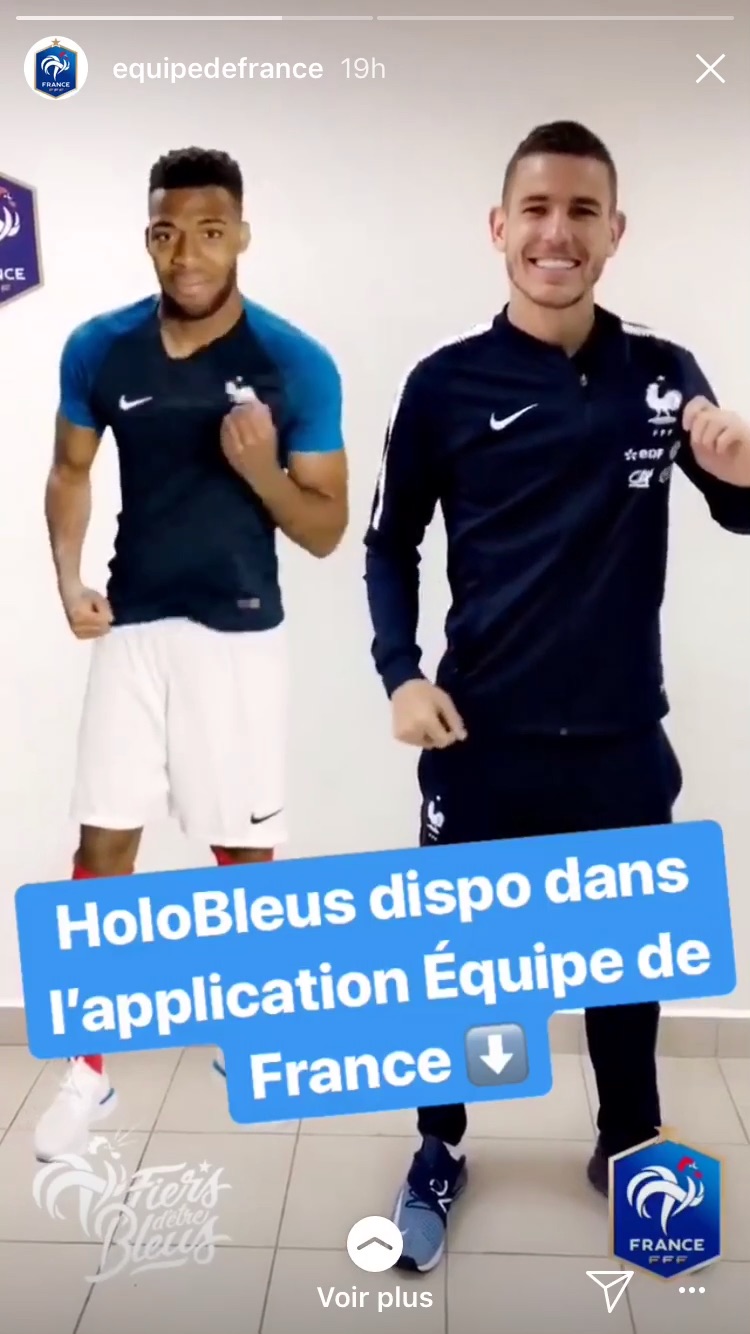This screenshot has height=1334, width=750.
Task: Open the equipedefrance username link
Action: [217, 69]
